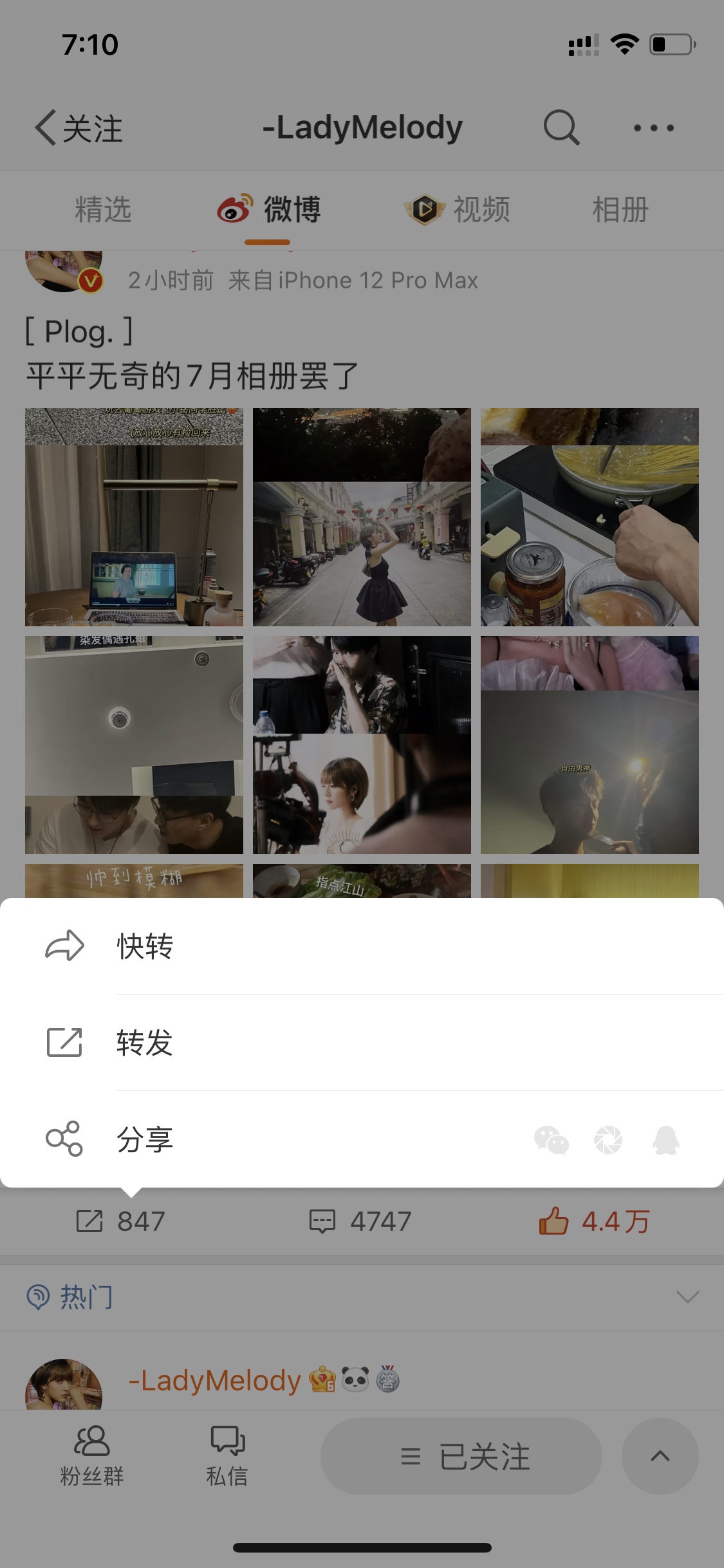Share to QQ via the penguin icon

666,1140
